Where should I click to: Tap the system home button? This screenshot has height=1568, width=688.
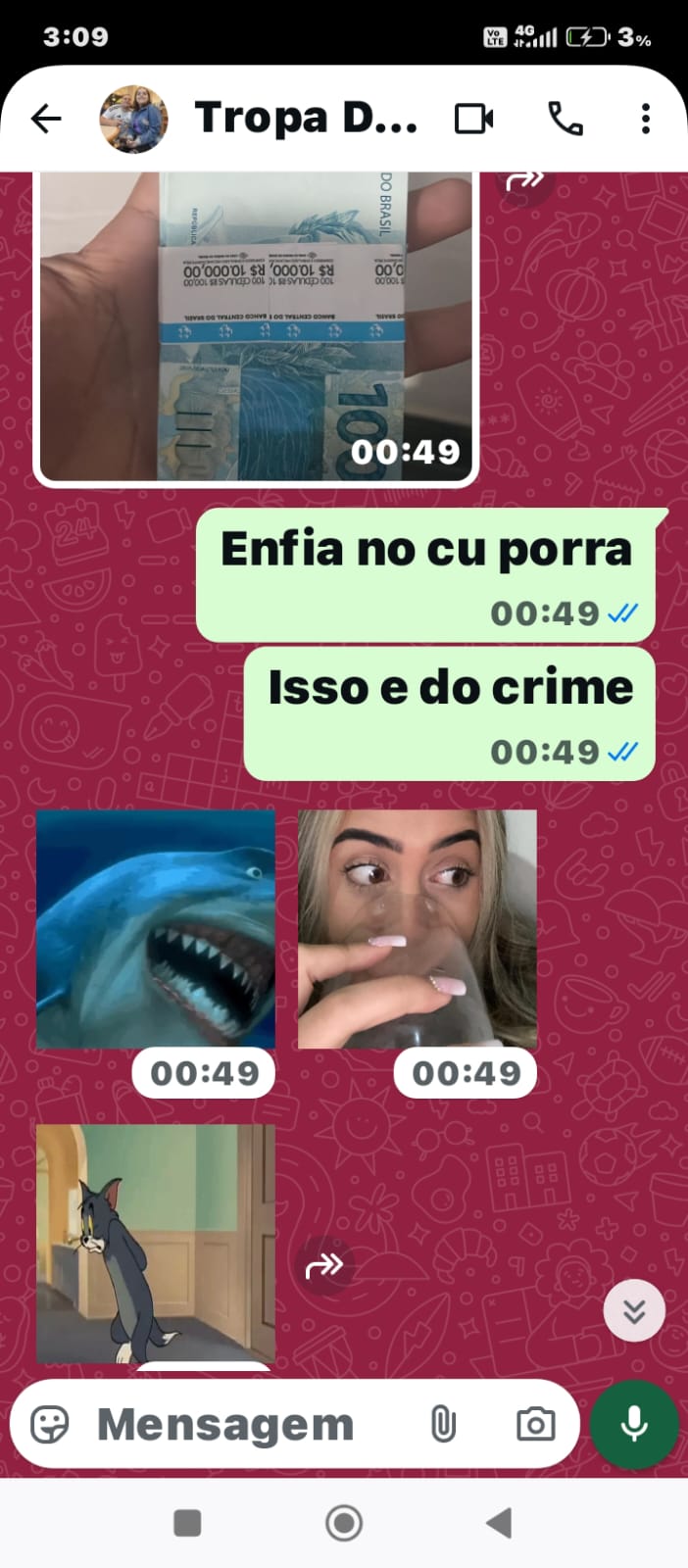click(344, 1524)
